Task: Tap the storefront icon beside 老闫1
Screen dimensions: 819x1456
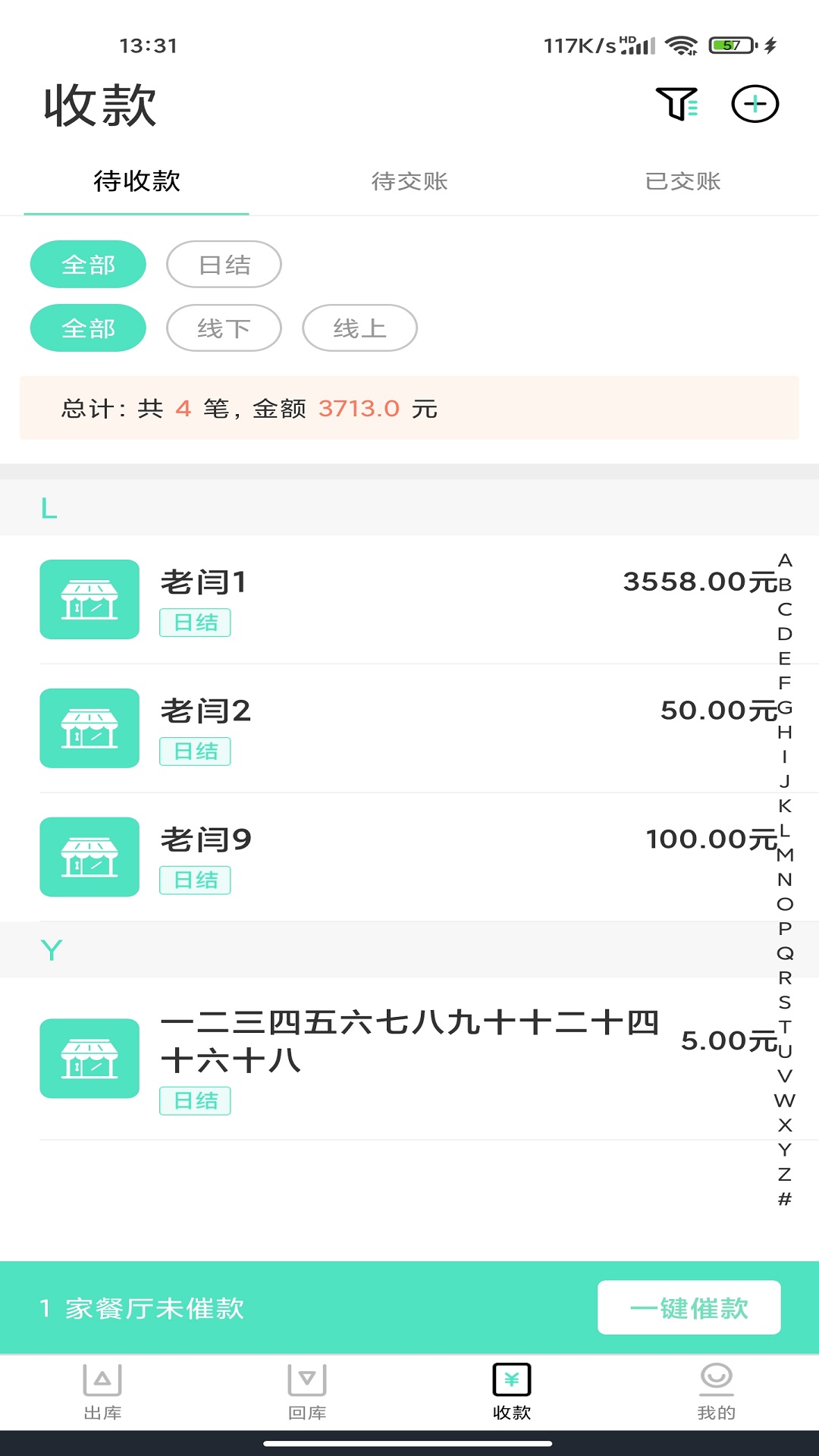Action: [89, 599]
